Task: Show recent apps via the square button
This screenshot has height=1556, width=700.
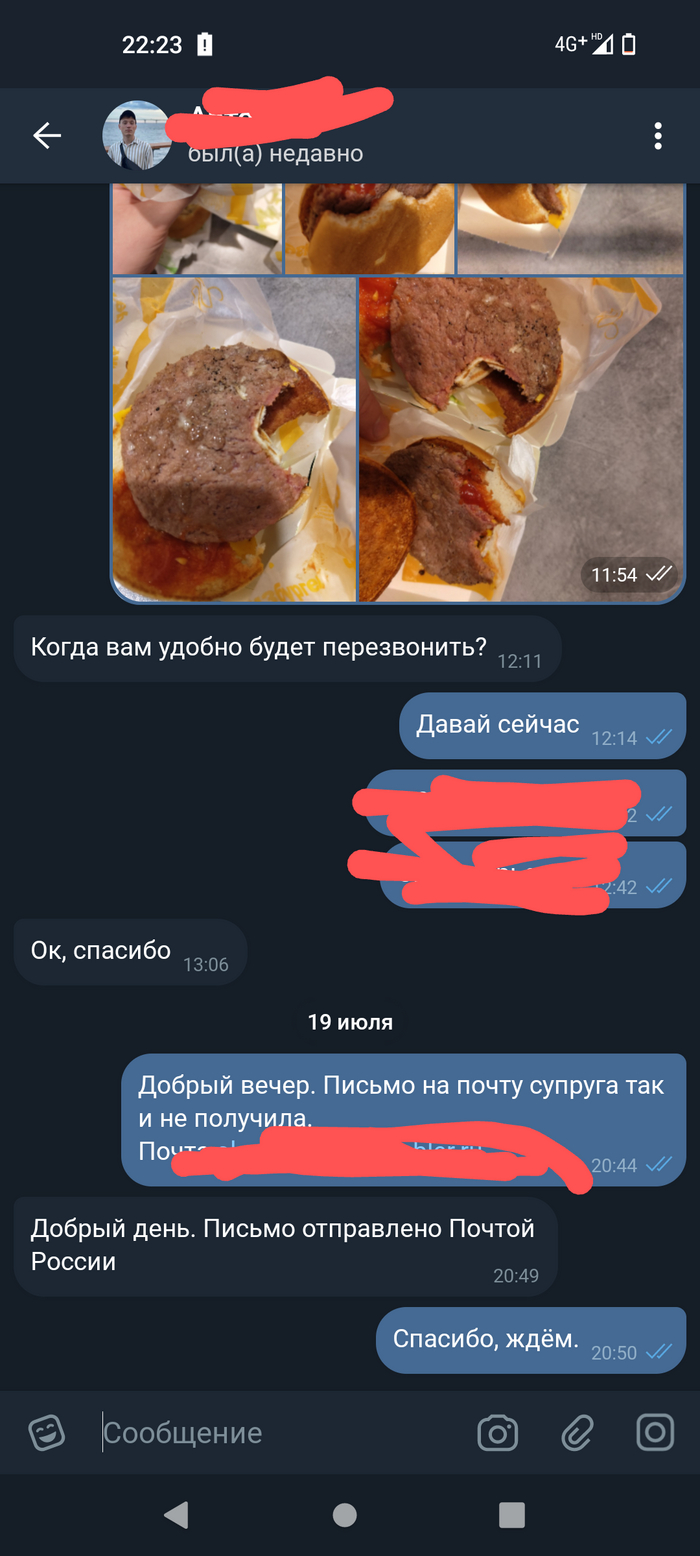Action: tap(512, 1515)
